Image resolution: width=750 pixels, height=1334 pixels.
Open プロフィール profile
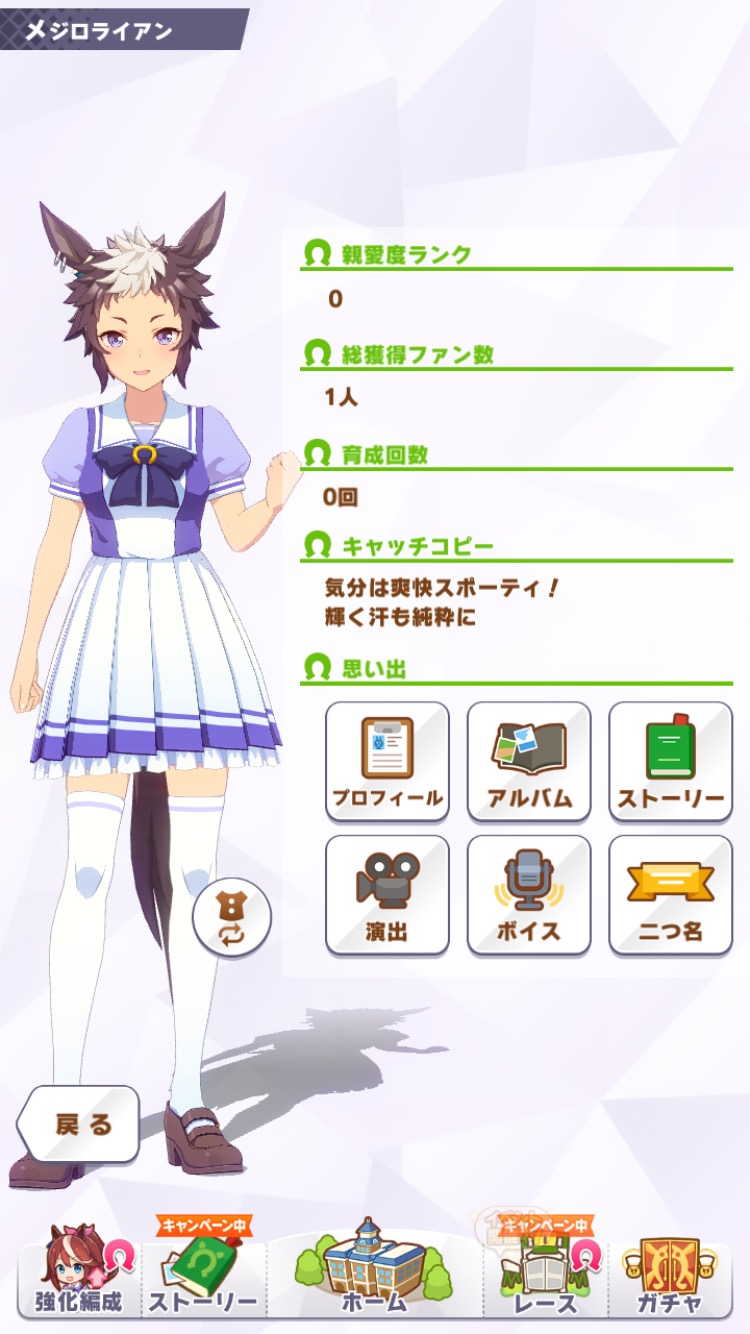pos(388,761)
